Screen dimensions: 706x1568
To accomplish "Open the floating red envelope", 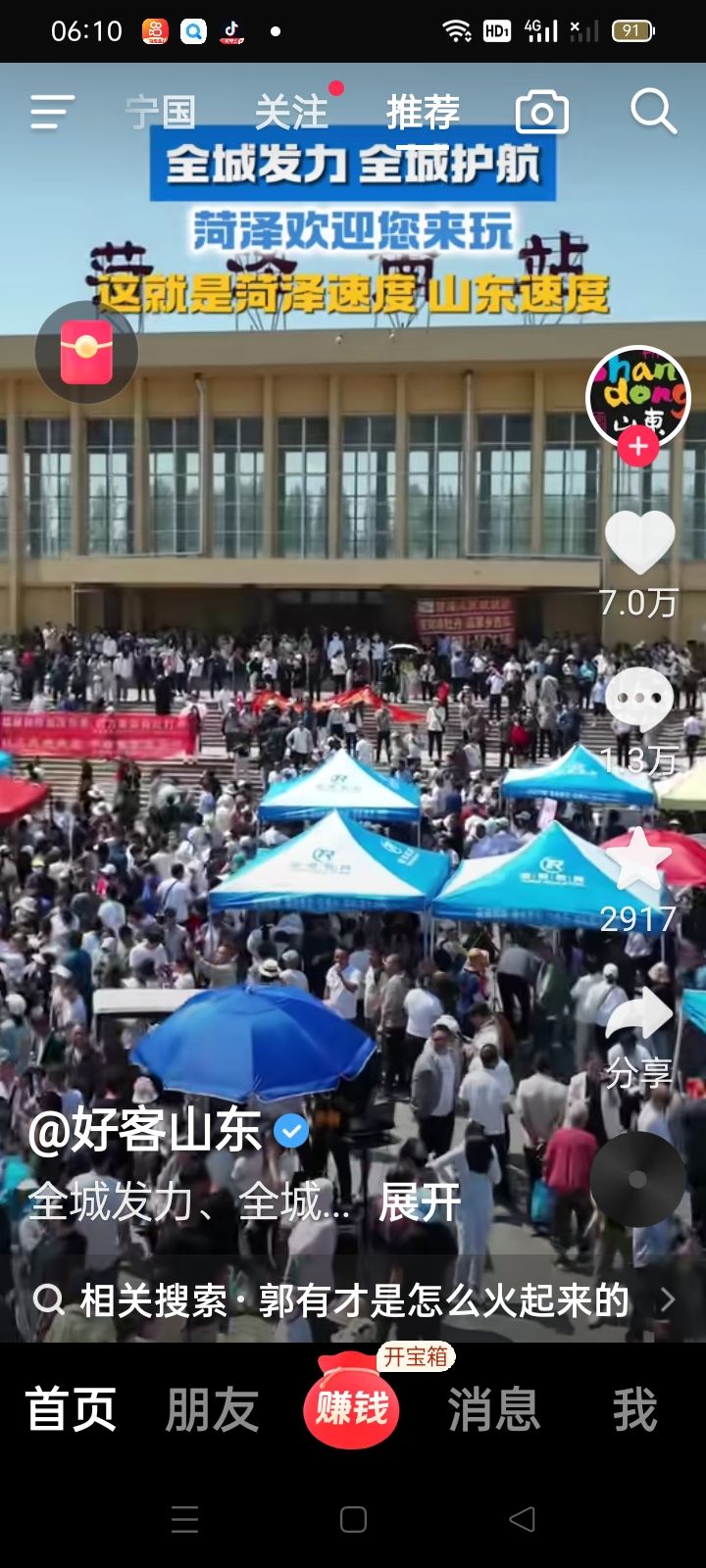I will (x=86, y=353).
